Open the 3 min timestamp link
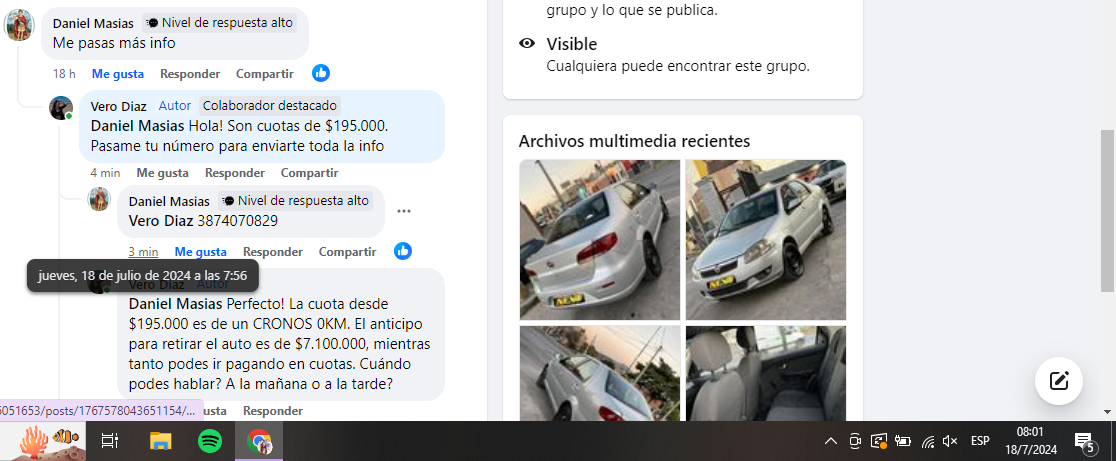Image resolution: width=1116 pixels, height=461 pixels. point(143,252)
